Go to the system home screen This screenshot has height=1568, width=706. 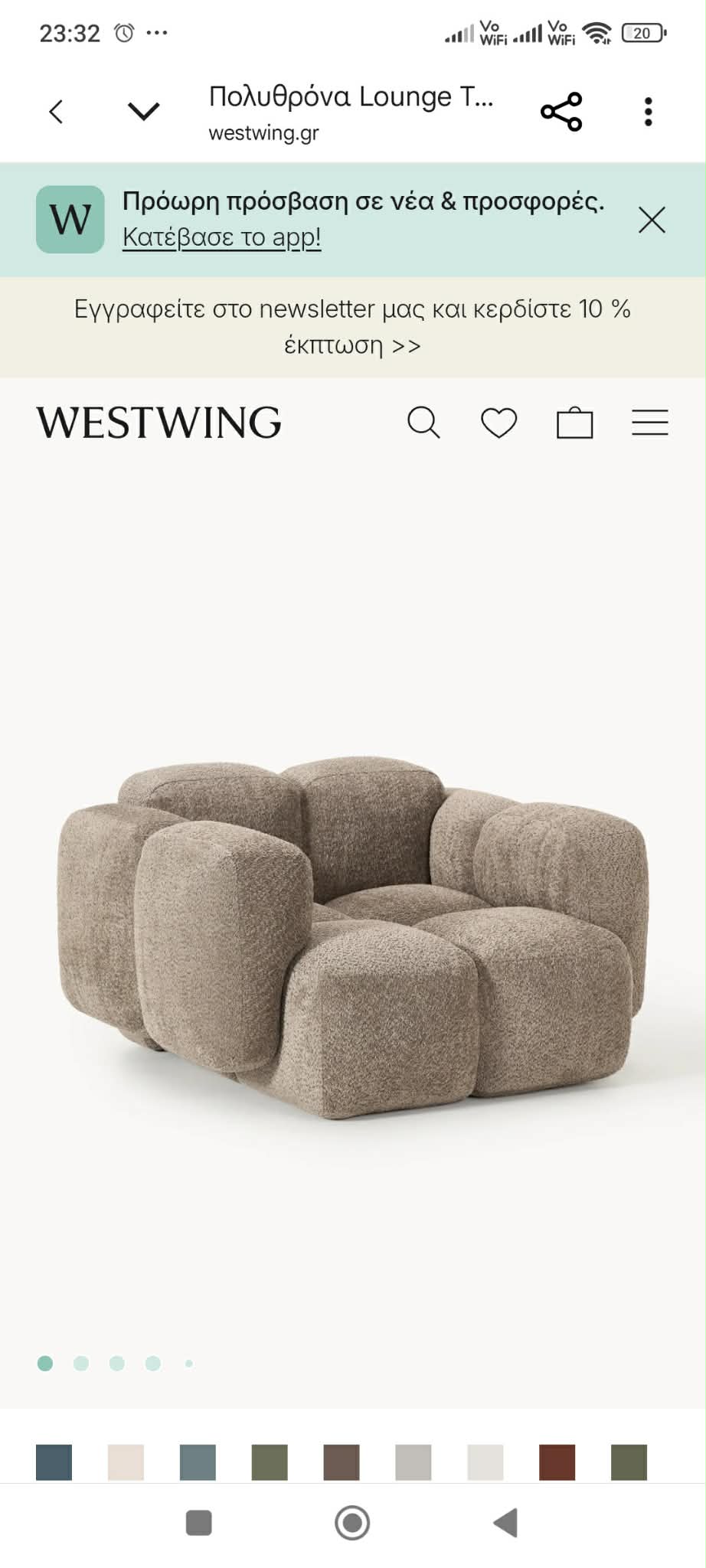352,1523
